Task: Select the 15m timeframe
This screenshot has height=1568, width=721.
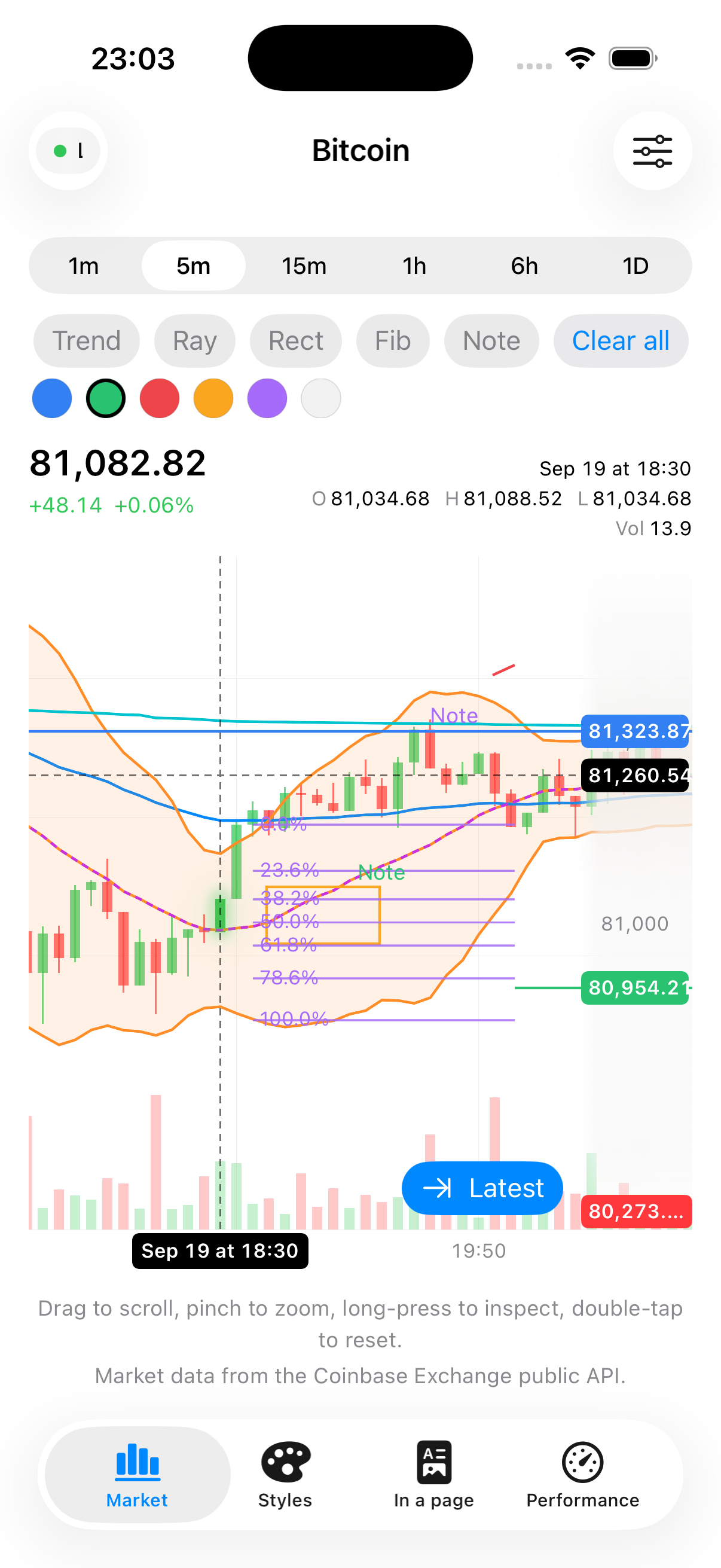Action: point(304,266)
